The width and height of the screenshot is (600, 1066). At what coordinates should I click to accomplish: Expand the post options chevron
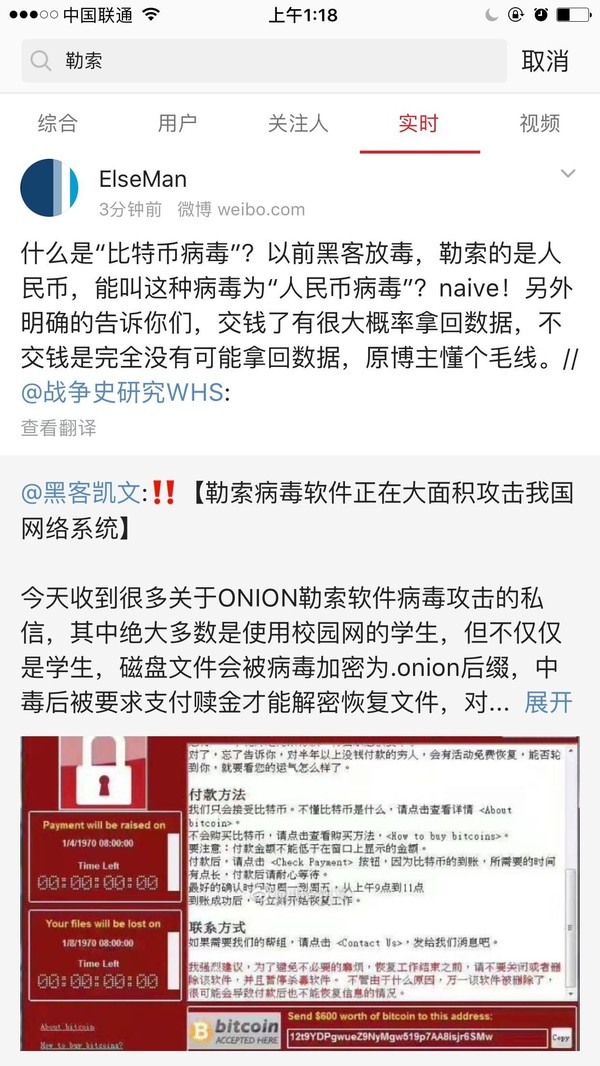(567, 175)
